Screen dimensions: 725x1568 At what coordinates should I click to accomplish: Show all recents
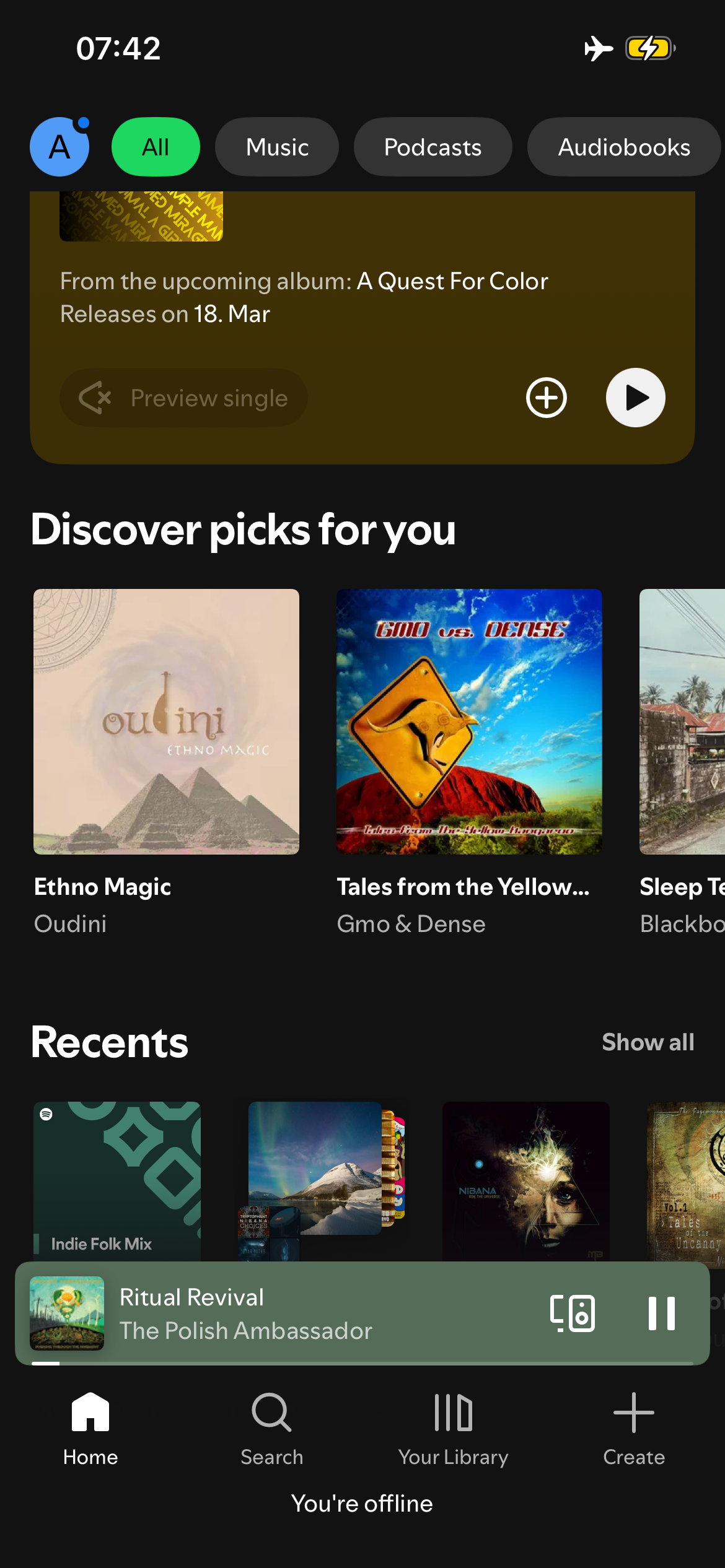[648, 1042]
